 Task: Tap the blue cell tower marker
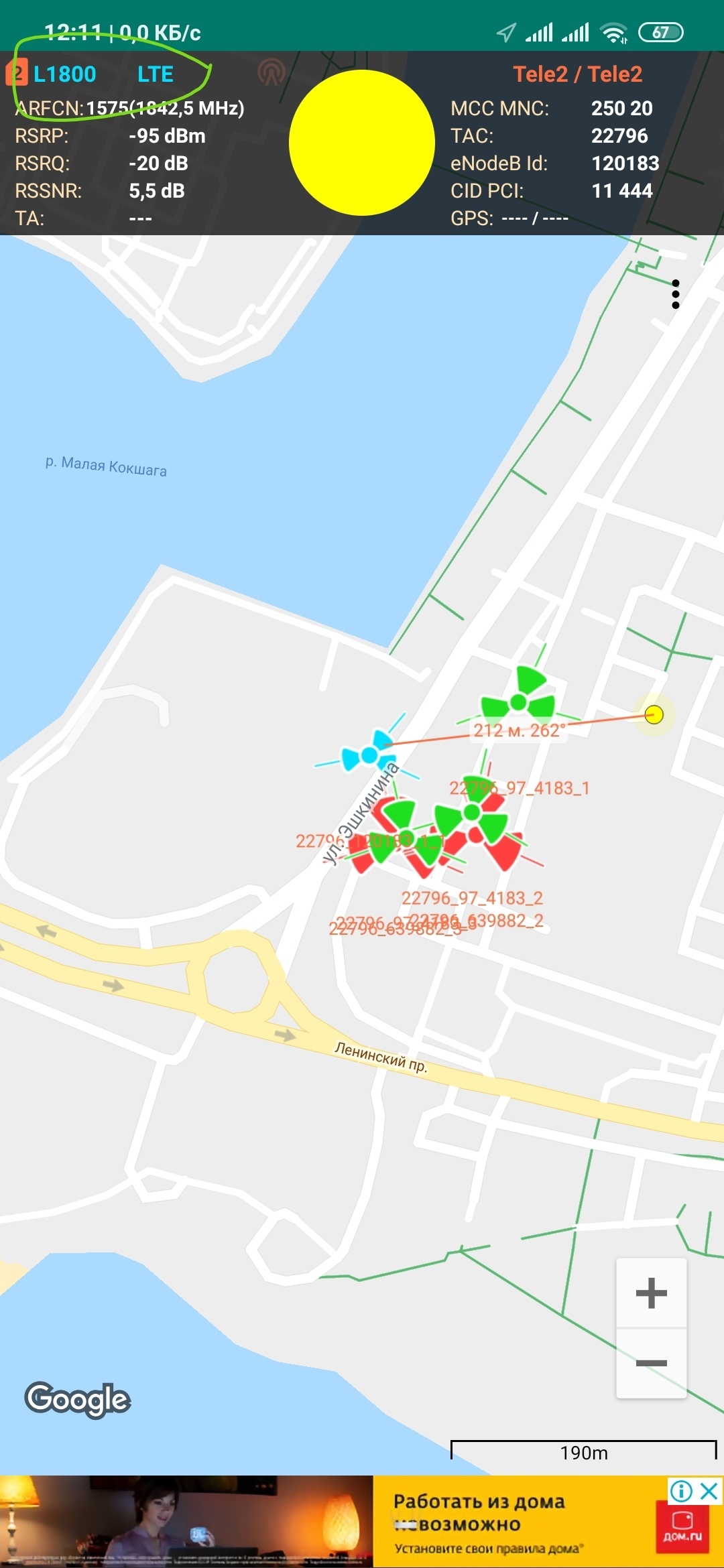(369, 755)
